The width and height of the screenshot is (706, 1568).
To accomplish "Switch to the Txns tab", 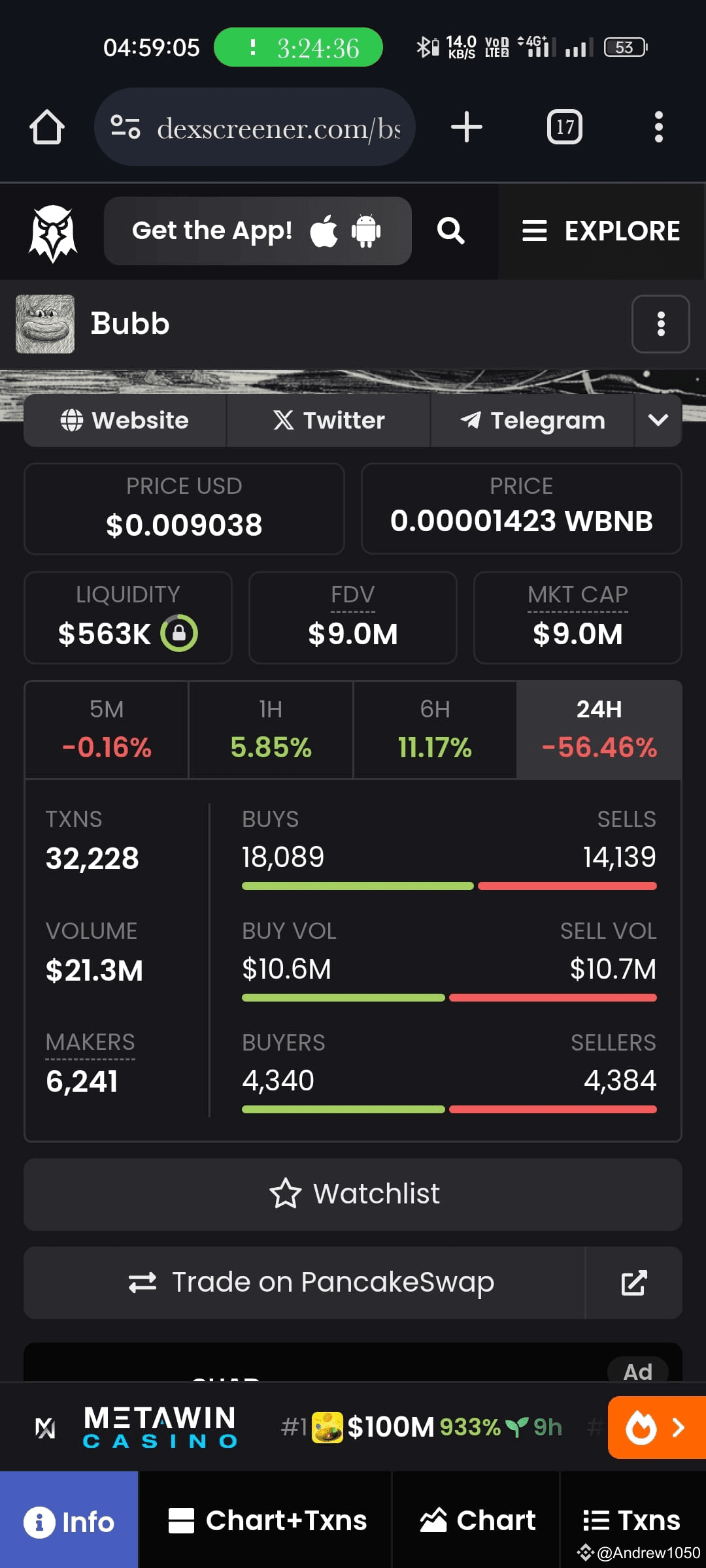I will point(631,1520).
